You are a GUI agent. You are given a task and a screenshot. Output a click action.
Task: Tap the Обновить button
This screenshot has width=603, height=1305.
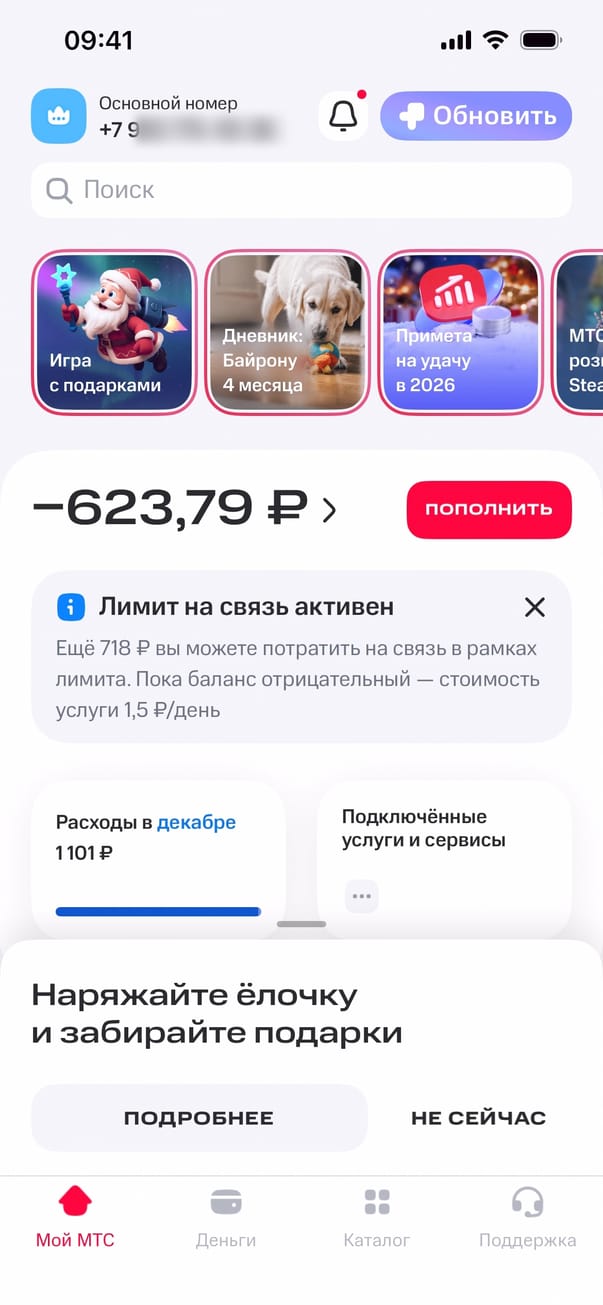(x=476, y=116)
